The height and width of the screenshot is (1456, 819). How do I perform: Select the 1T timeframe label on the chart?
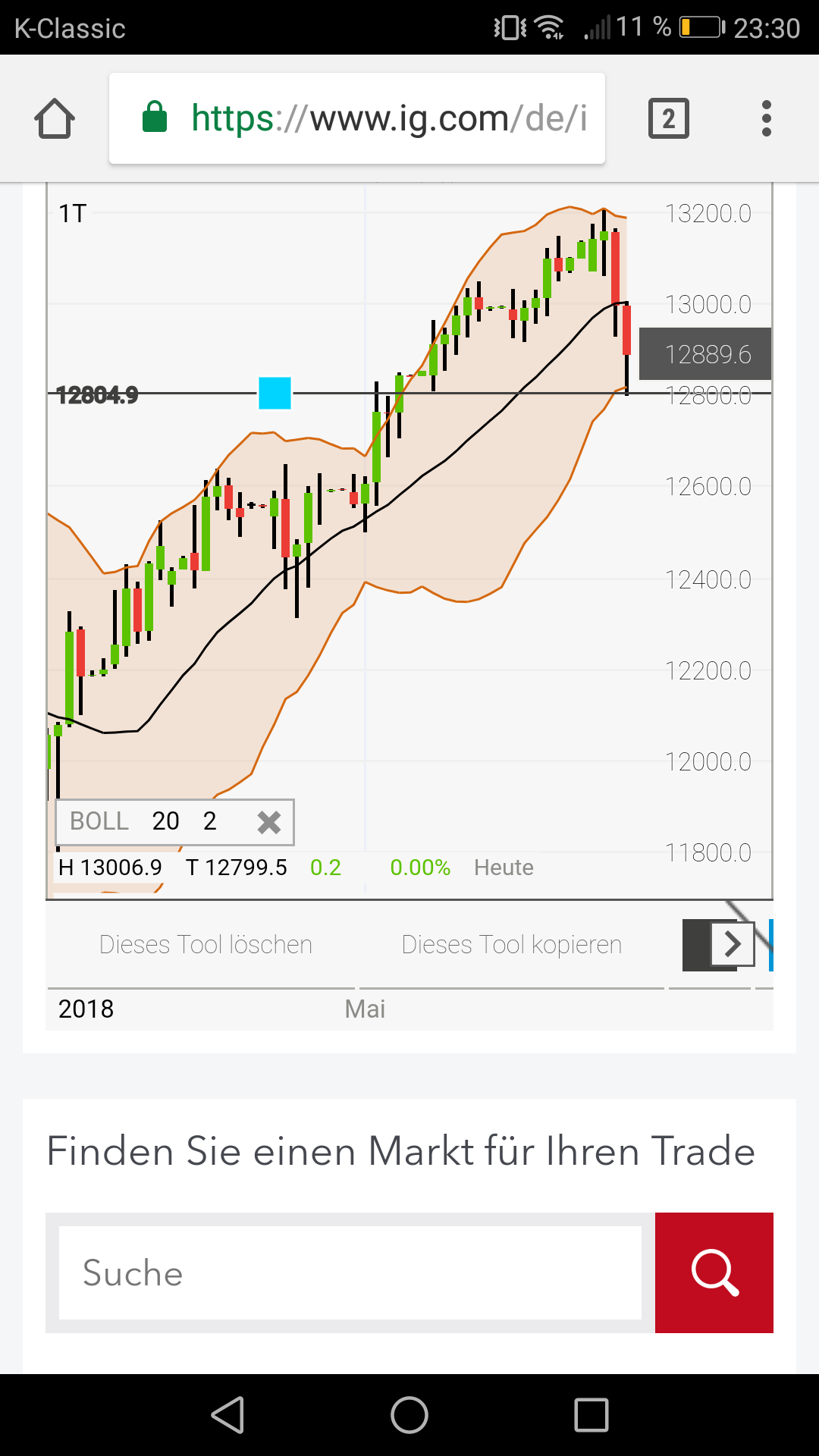click(74, 213)
